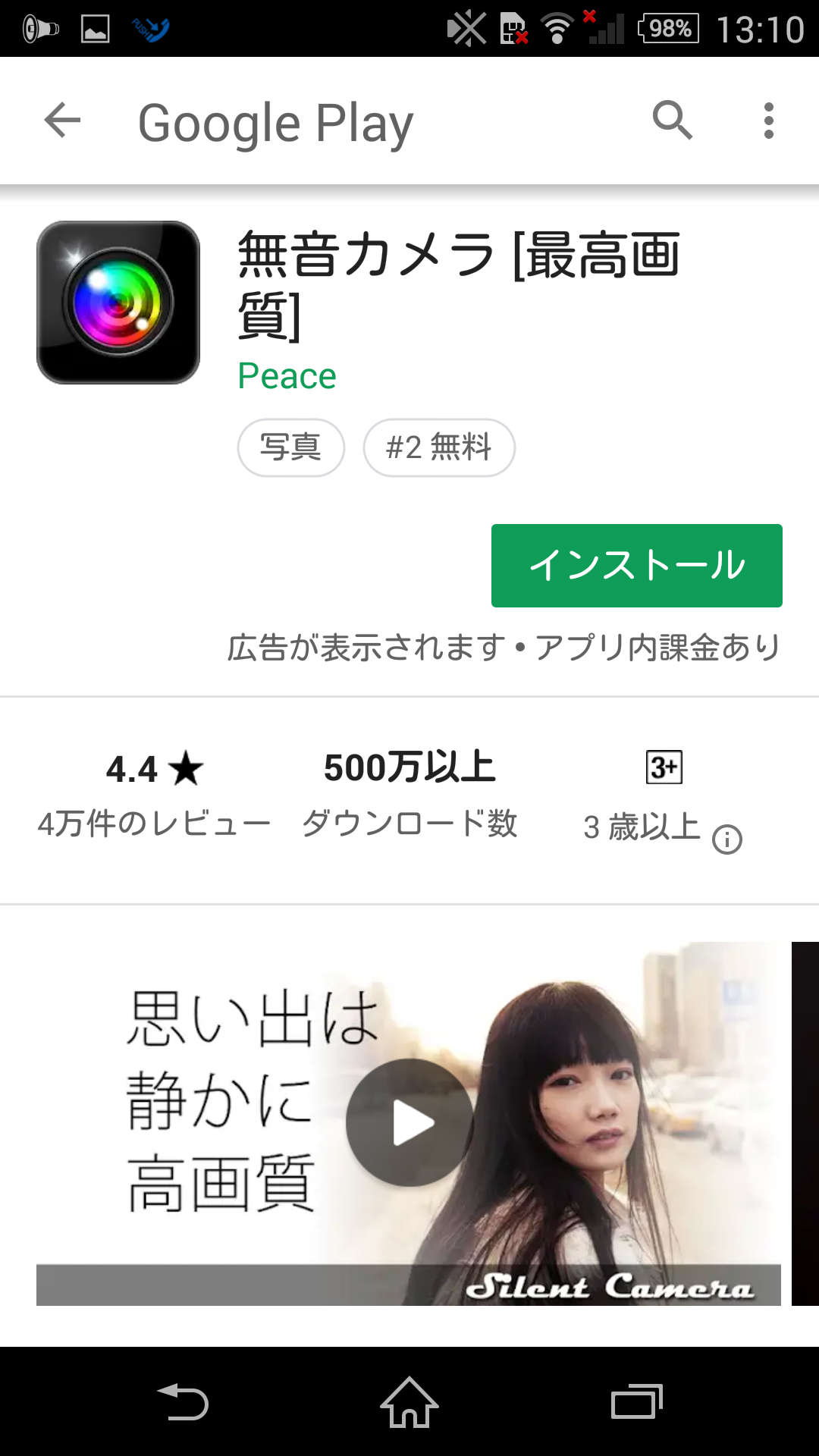Open the three-dot overflow menu

coord(768,121)
